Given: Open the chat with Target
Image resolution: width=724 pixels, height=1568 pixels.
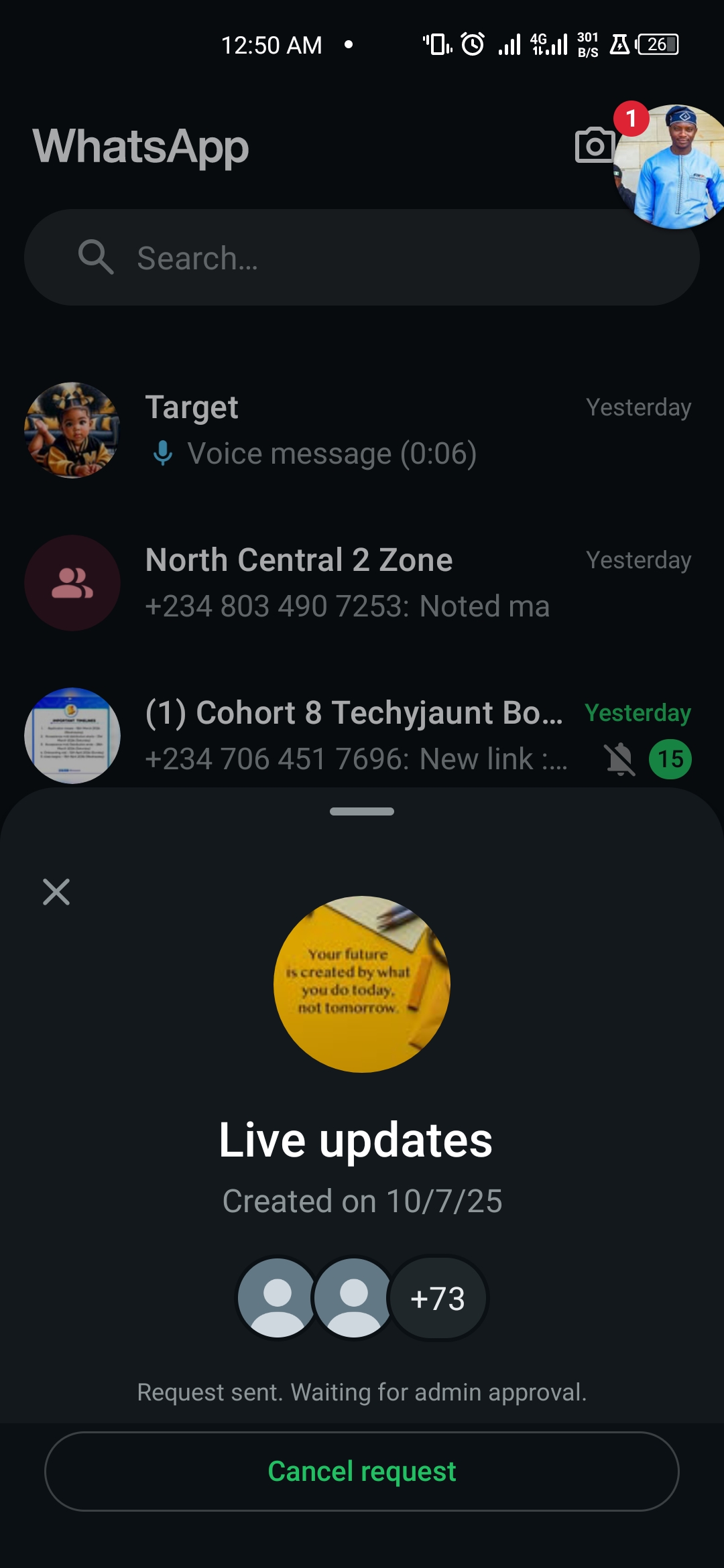Looking at the screenshot, I should point(362,430).
